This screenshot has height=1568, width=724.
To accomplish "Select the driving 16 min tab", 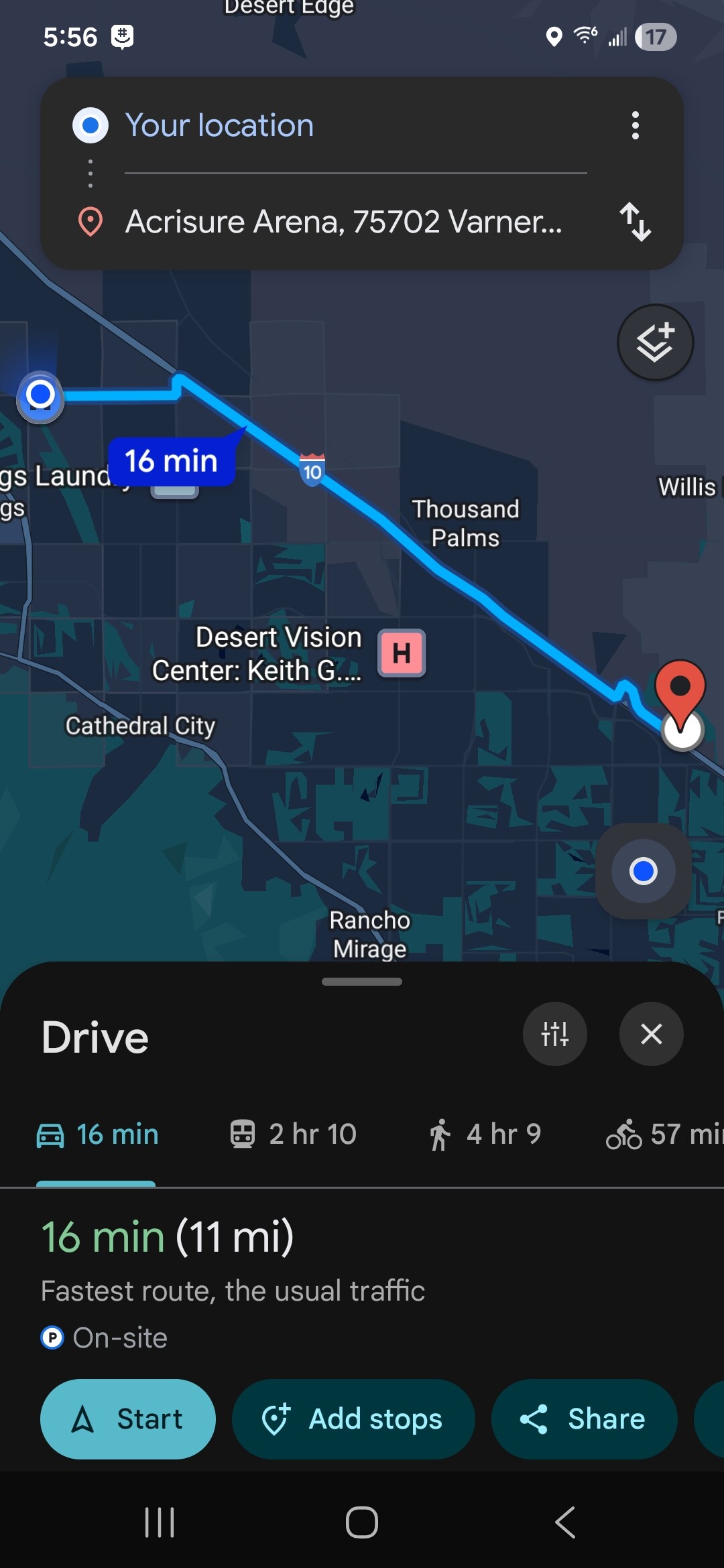I will 97,1134.
